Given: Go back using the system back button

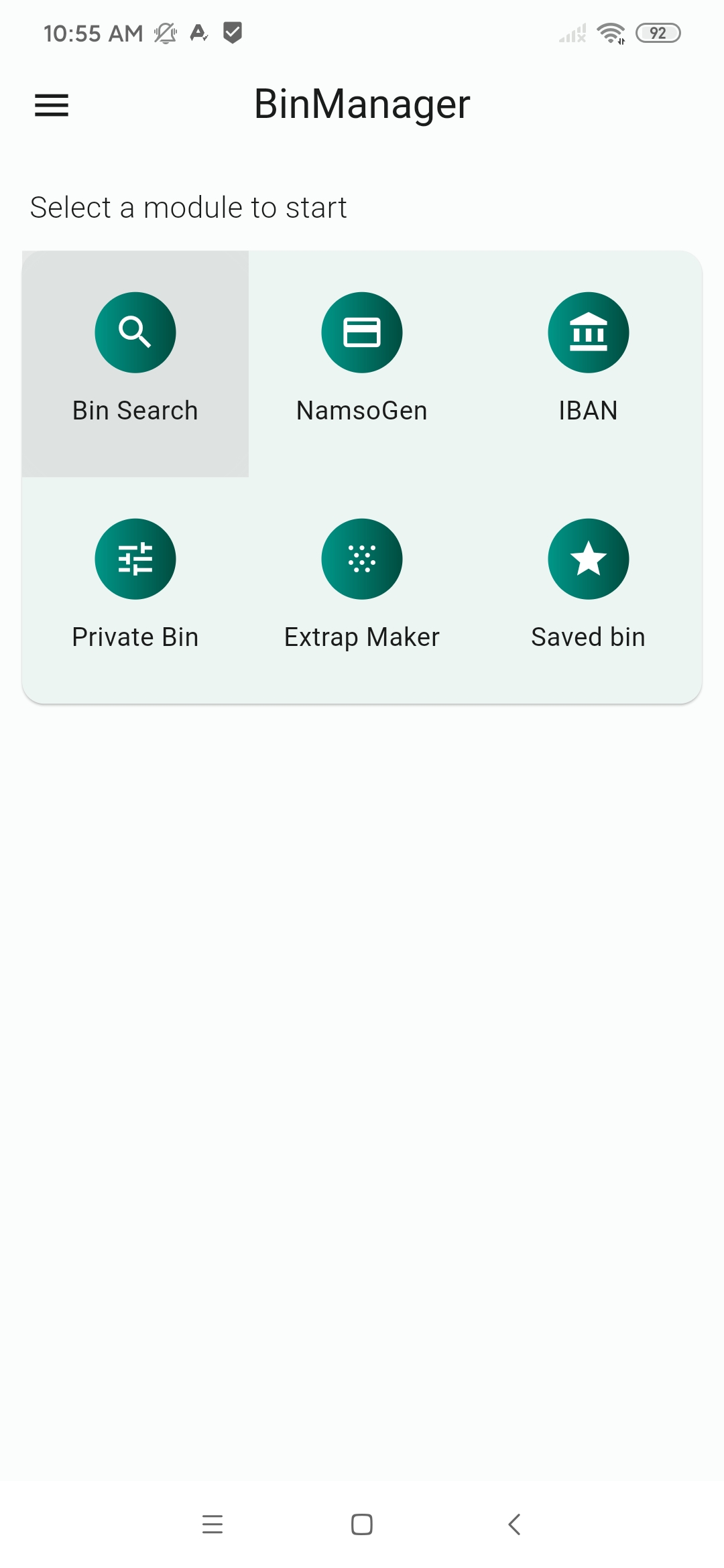Looking at the screenshot, I should point(514,1524).
